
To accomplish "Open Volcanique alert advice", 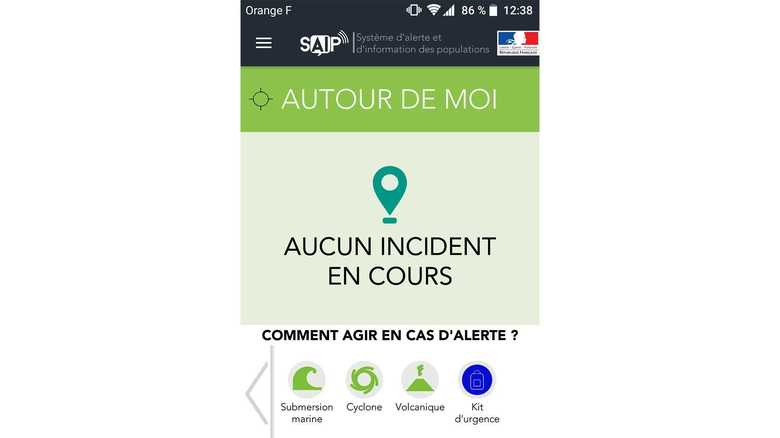I will pyautogui.click(x=420, y=381).
